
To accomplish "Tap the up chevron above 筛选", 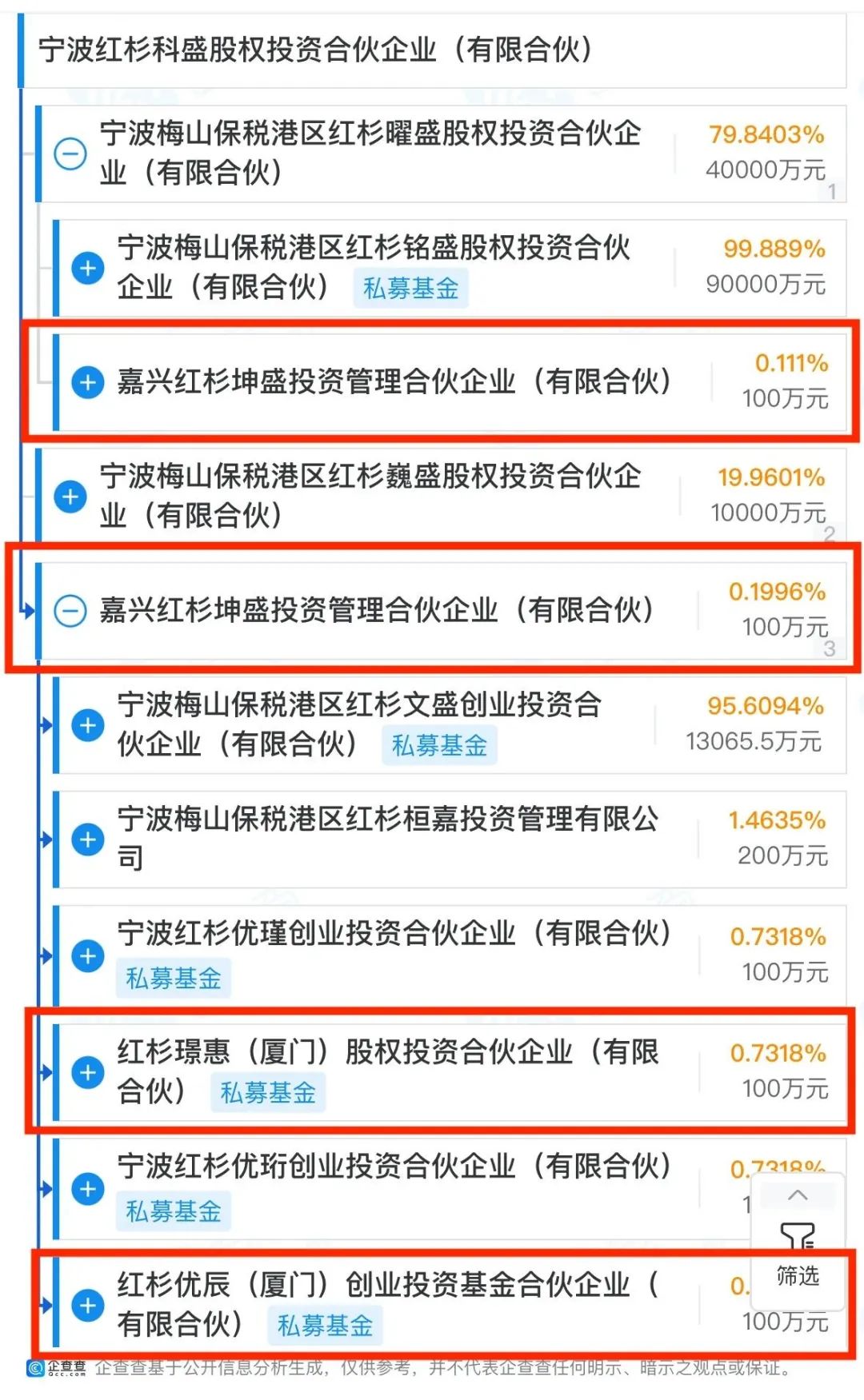I will click(798, 1195).
